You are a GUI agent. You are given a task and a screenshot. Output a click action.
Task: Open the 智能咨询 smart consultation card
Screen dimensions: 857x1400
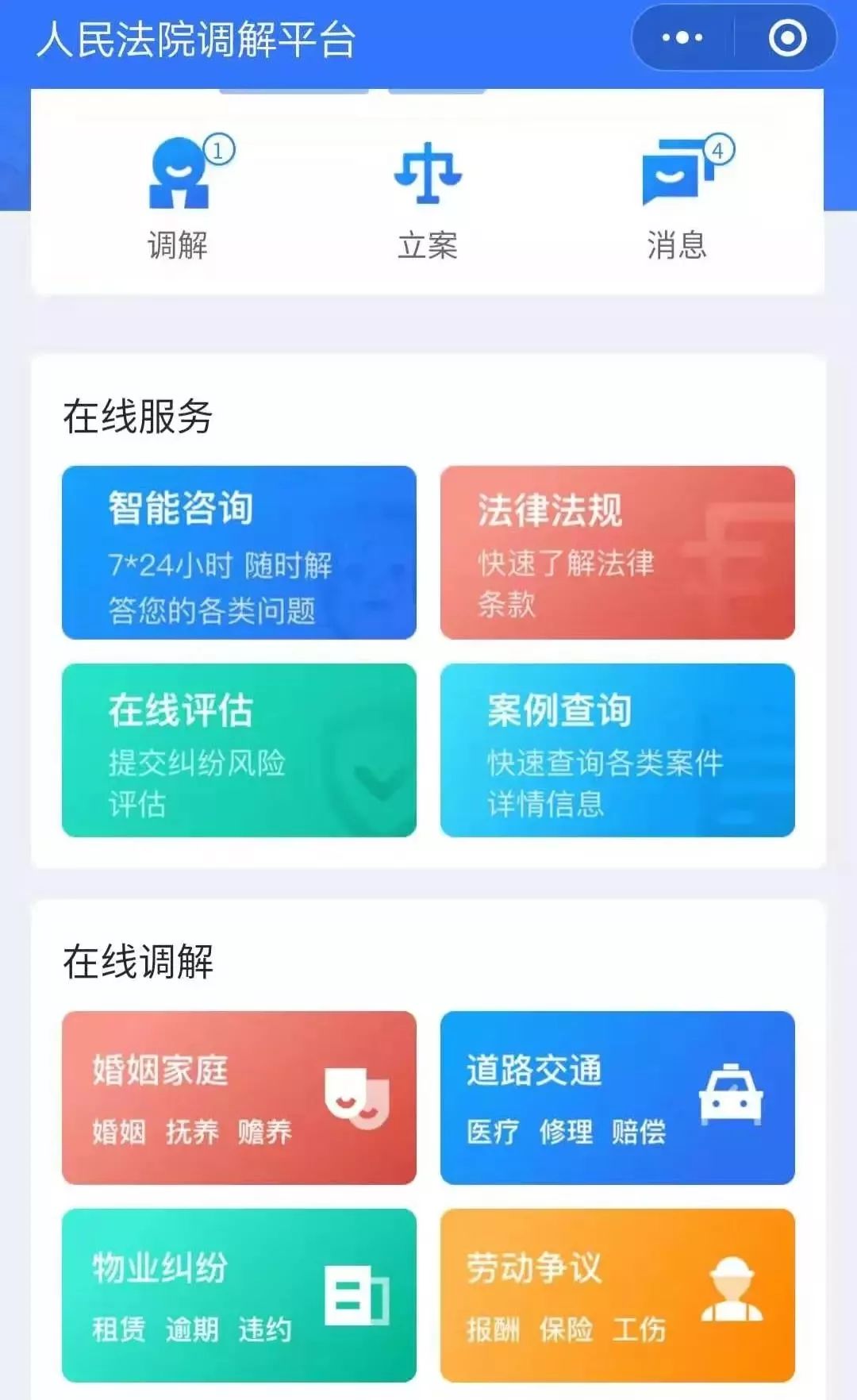point(239,552)
